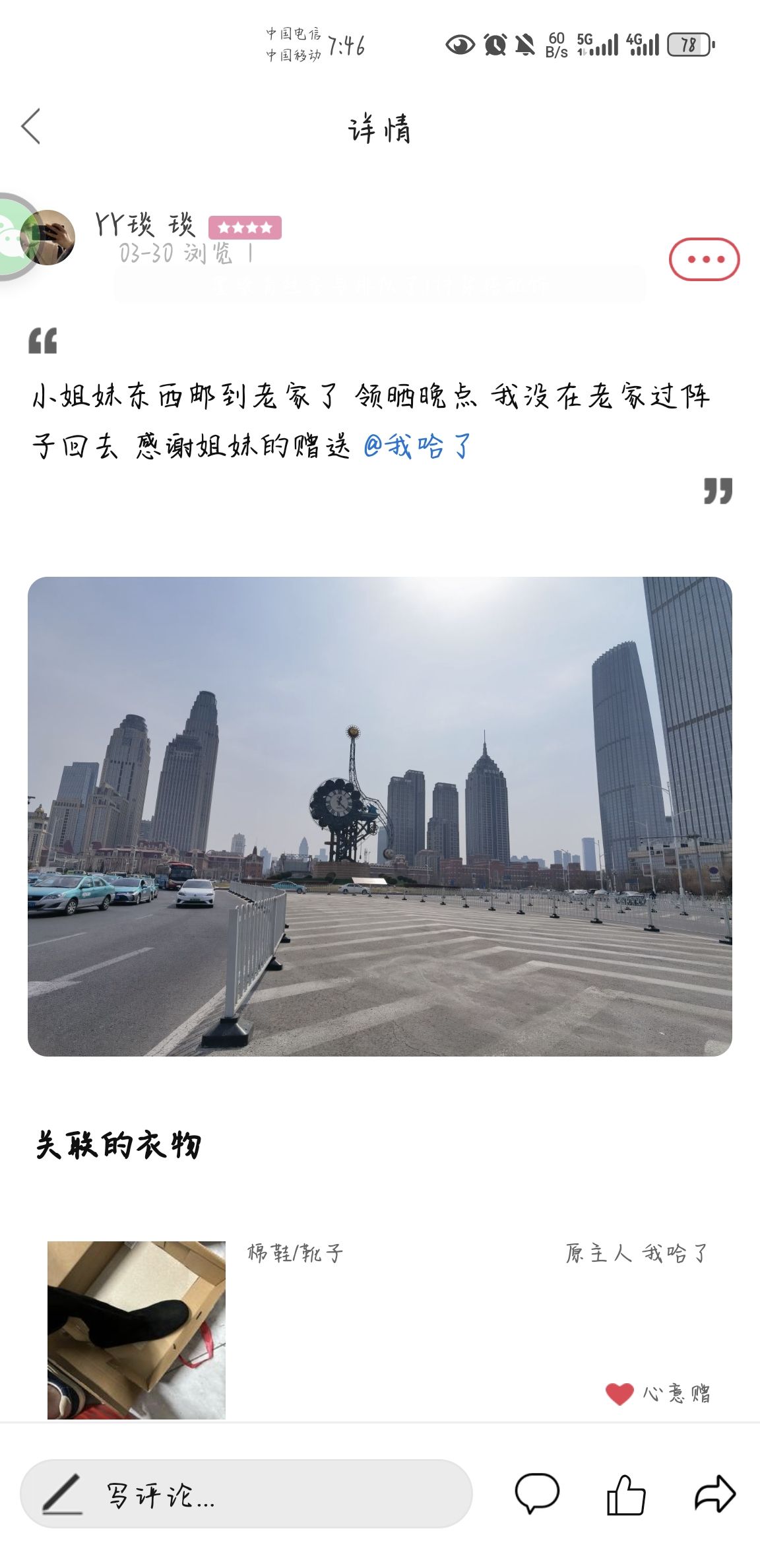Like this post with the thumbs-up
Viewport: 760px width, 1568px height.
(x=625, y=1494)
